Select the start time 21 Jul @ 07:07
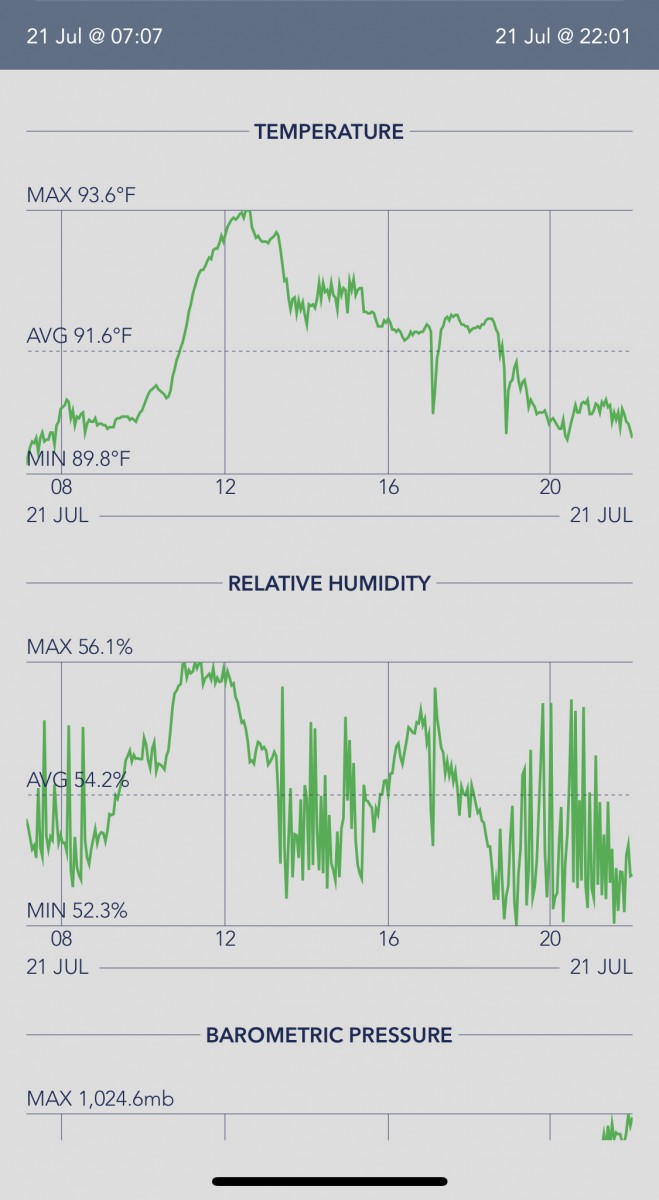Viewport: 659px width, 1200px height. click(x=95, y=37)
